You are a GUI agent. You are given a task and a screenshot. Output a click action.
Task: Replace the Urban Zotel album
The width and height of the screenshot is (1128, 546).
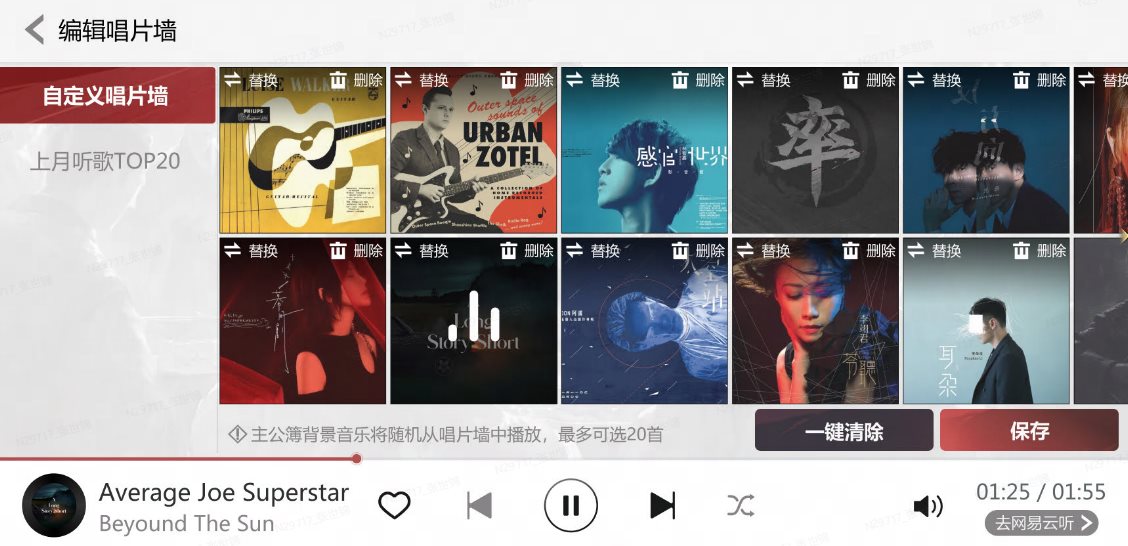tap(420, 81)
